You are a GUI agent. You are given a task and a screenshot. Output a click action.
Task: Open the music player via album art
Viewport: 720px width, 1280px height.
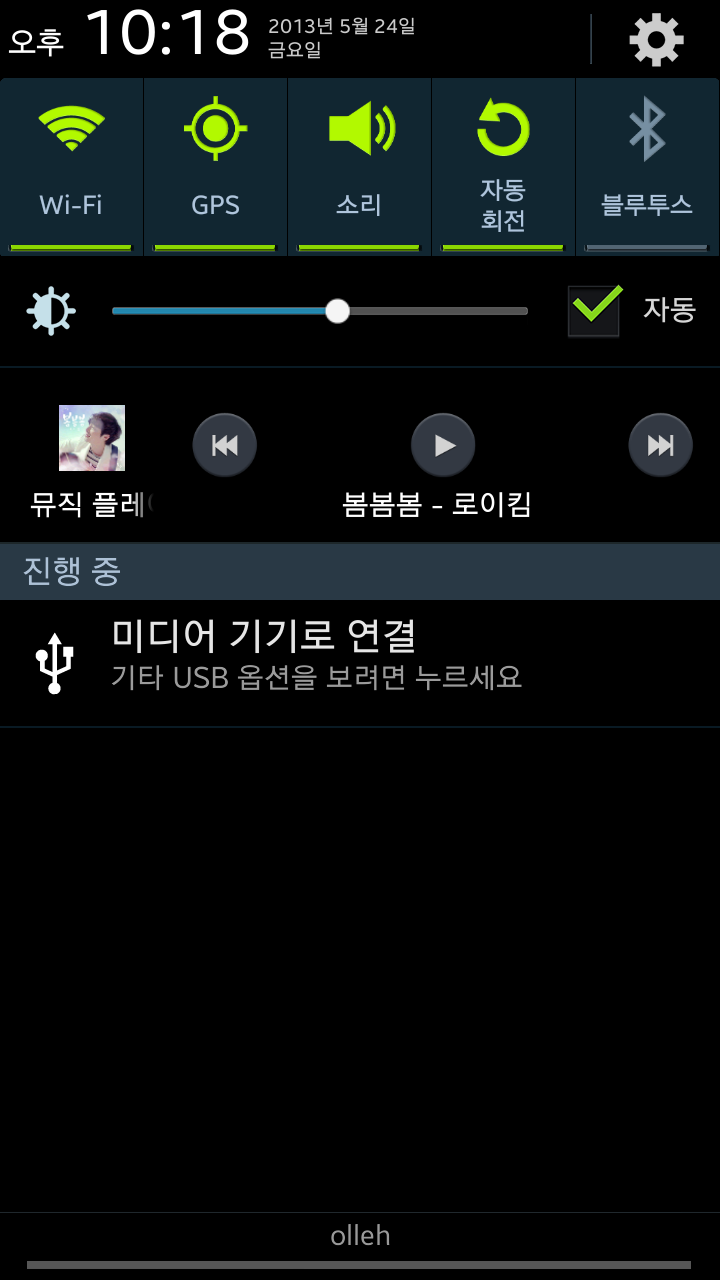click(92, 438)
